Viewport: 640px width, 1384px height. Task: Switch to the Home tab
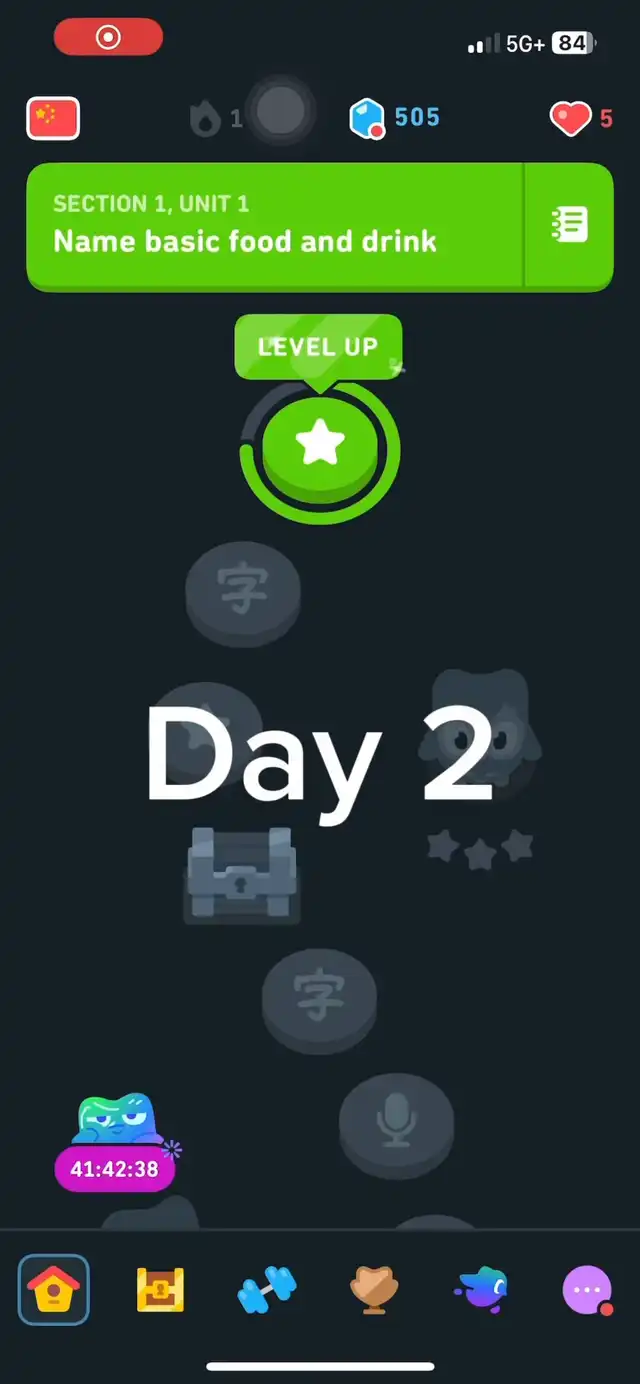click(x=53, y=1289)
